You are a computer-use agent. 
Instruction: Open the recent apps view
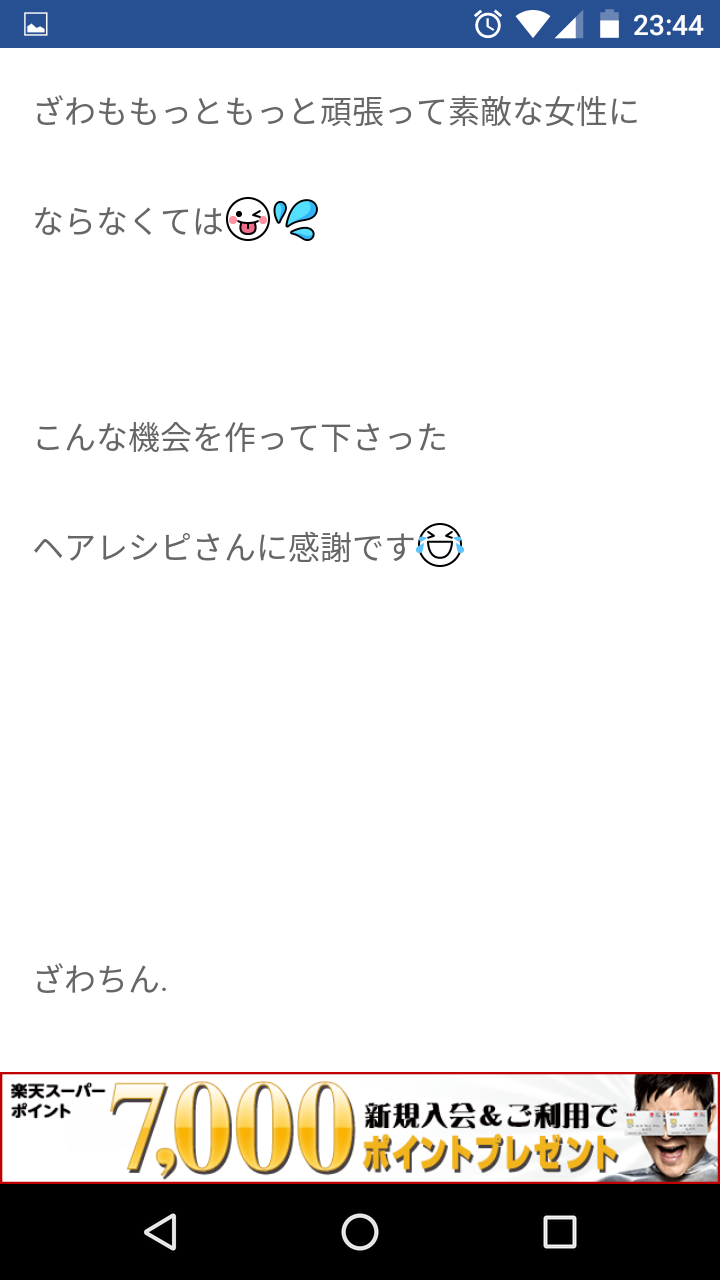click(560, 1232)
